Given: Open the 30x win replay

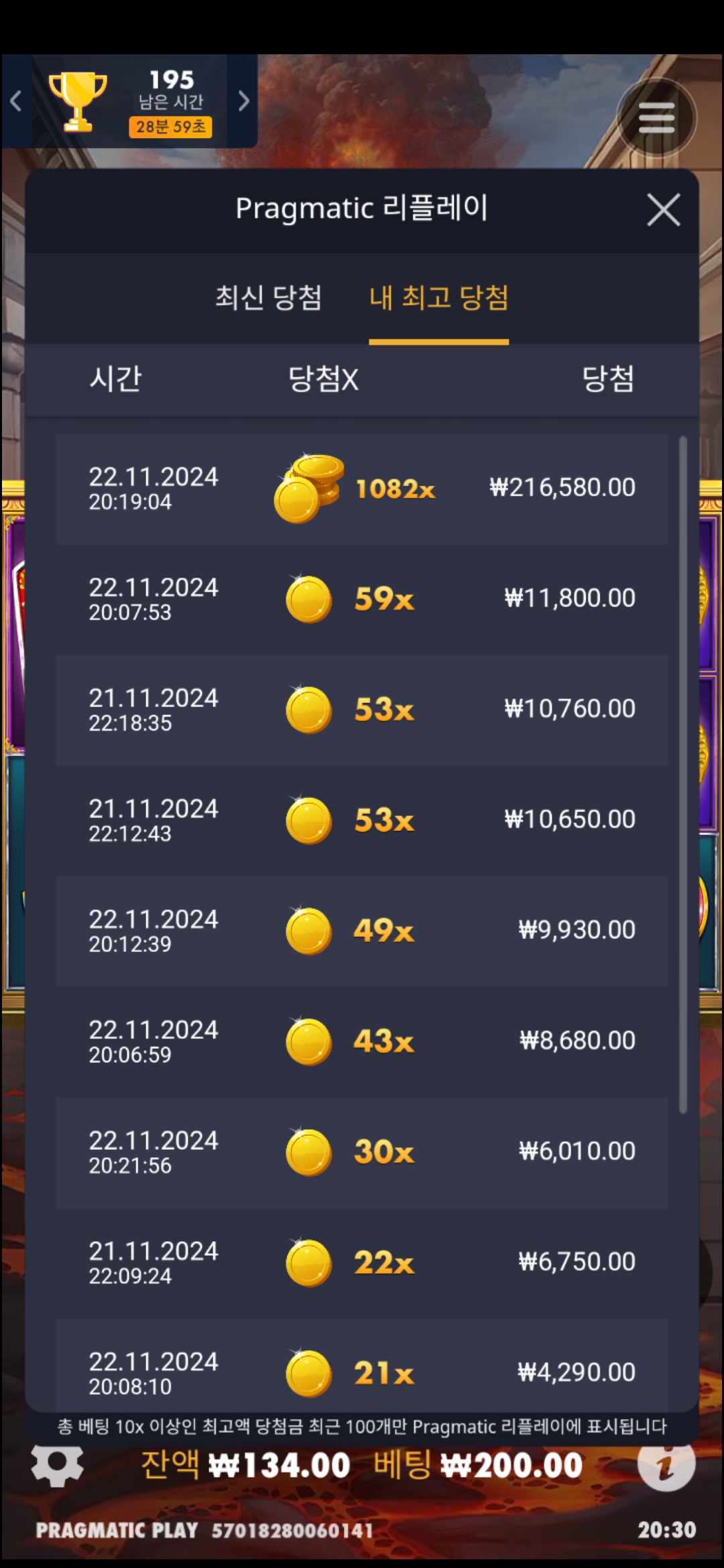Looking at the screenshot, I should click(x=362, y=1152).
